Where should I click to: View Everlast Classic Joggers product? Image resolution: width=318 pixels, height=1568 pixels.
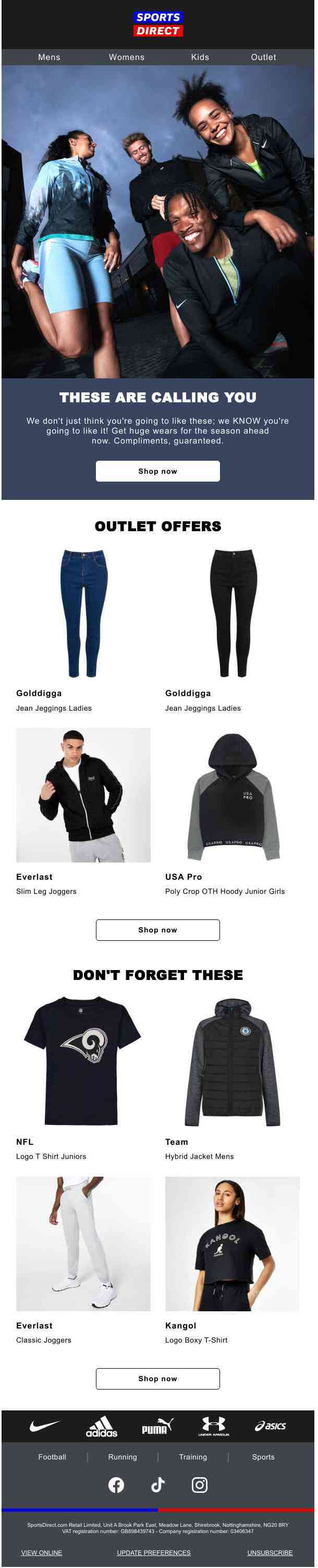(x=83, y=1244)
